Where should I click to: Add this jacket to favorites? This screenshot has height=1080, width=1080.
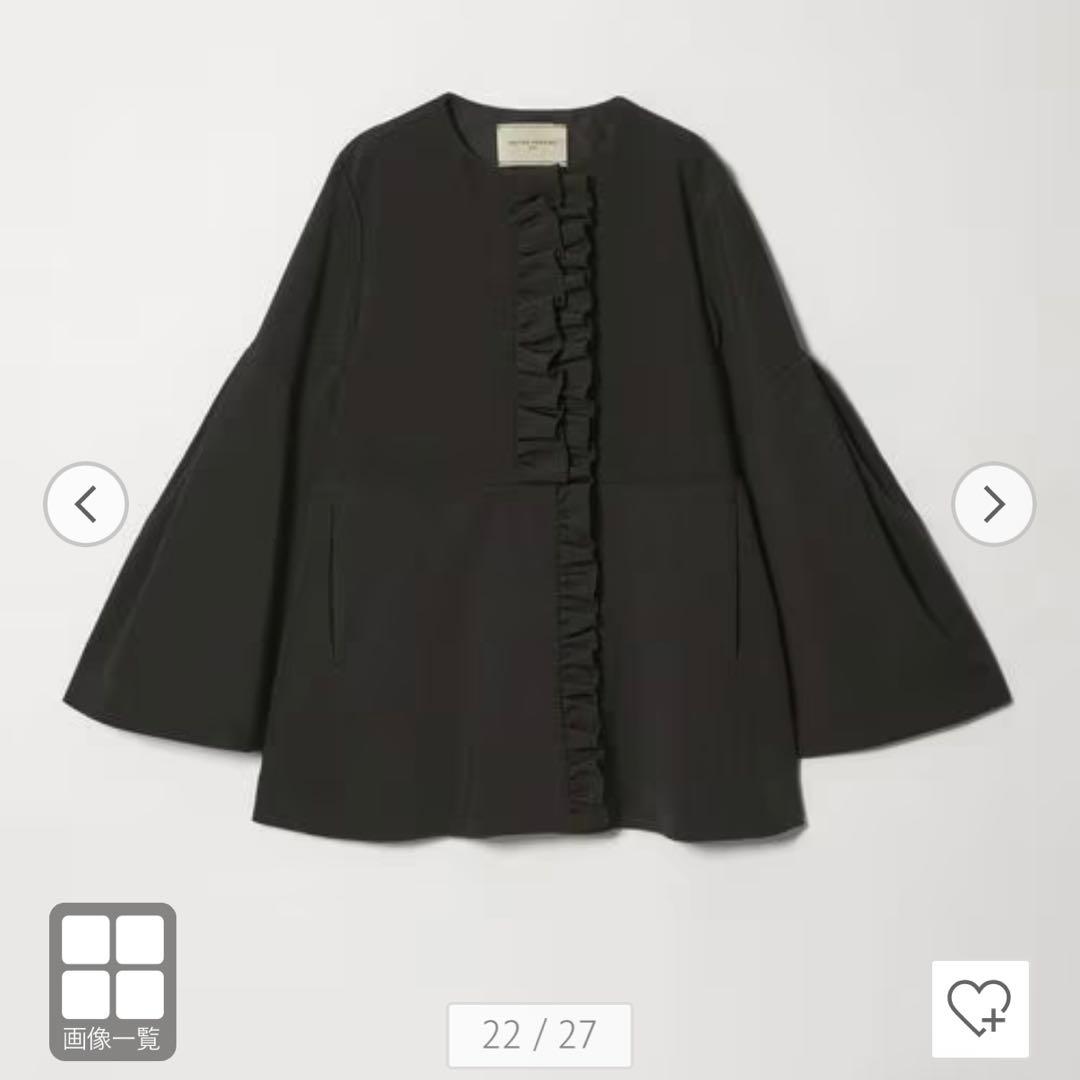tap(980, 1008)
